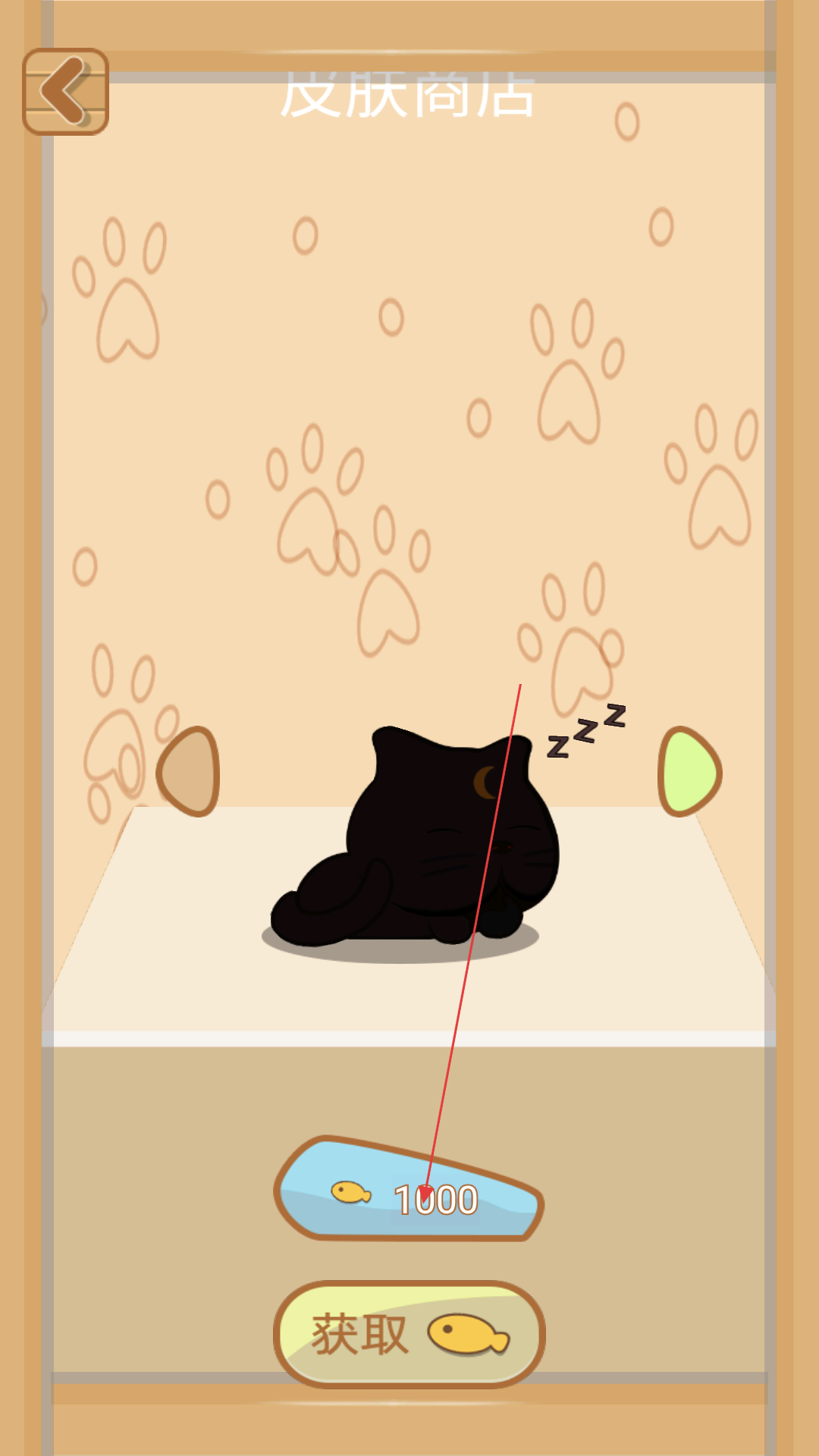Buy the skin for 1000 fish

tap(409, 1188)
